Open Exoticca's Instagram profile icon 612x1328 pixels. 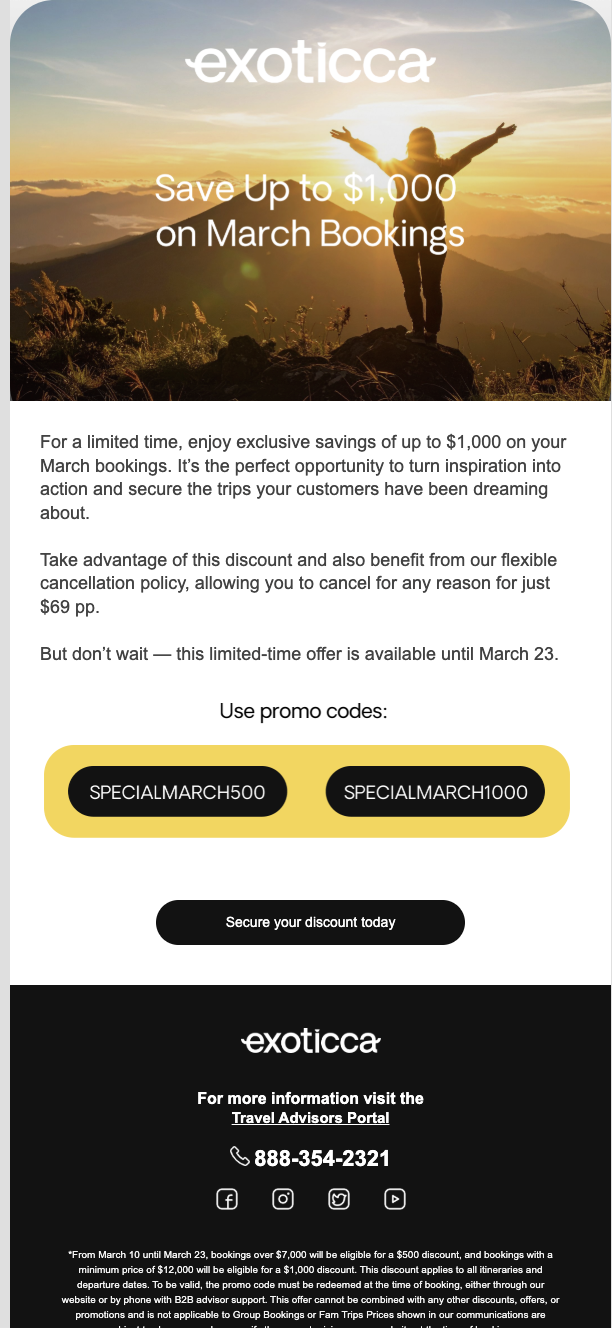coord(283,1199)
